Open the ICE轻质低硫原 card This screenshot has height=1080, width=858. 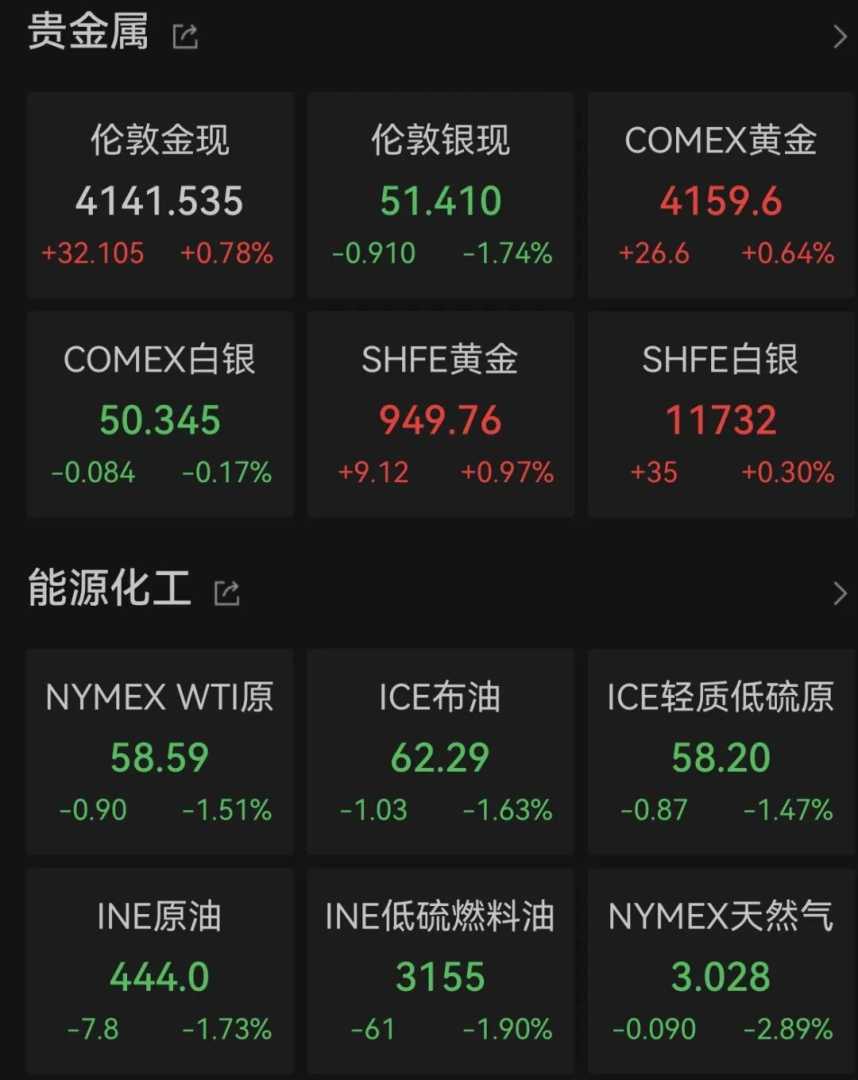click(x=720, y=752)
